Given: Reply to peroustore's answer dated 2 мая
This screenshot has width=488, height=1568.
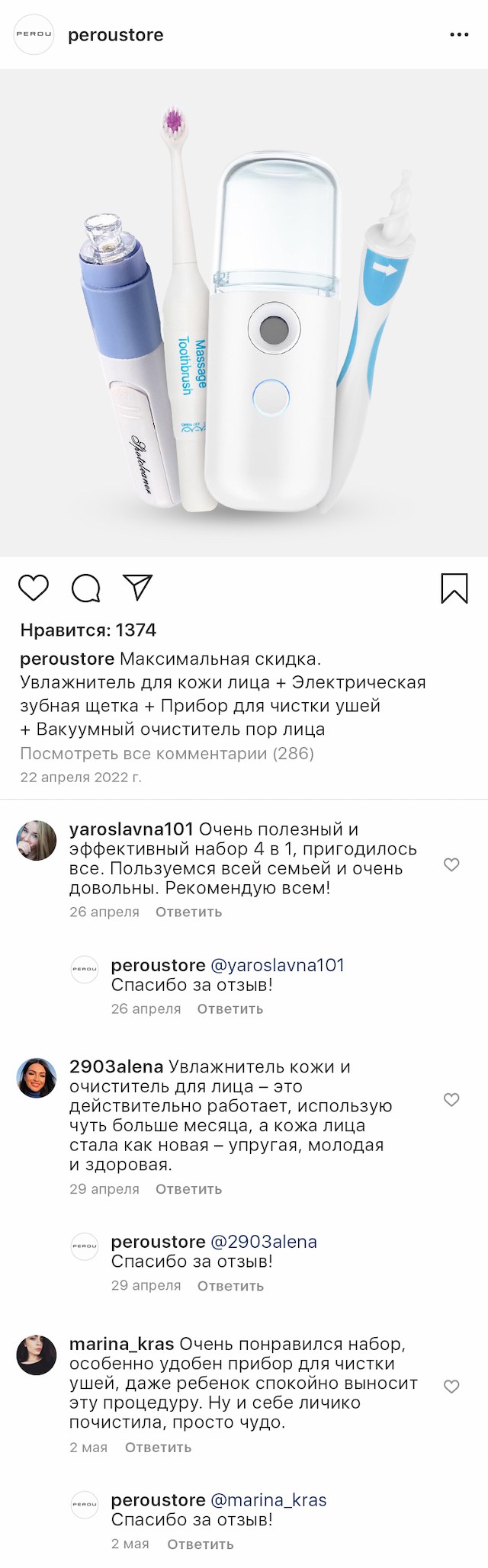Looking at the screenshot, I should pos(200,1544).
